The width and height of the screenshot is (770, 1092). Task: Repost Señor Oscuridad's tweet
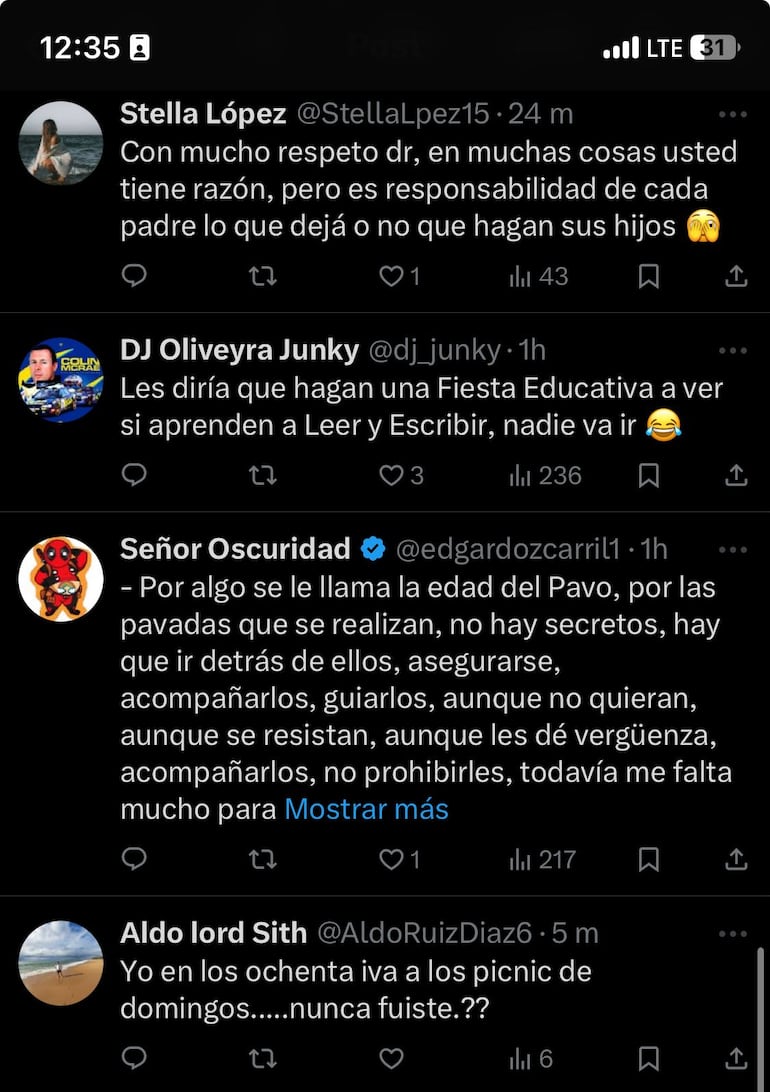(x=262, y=859)
